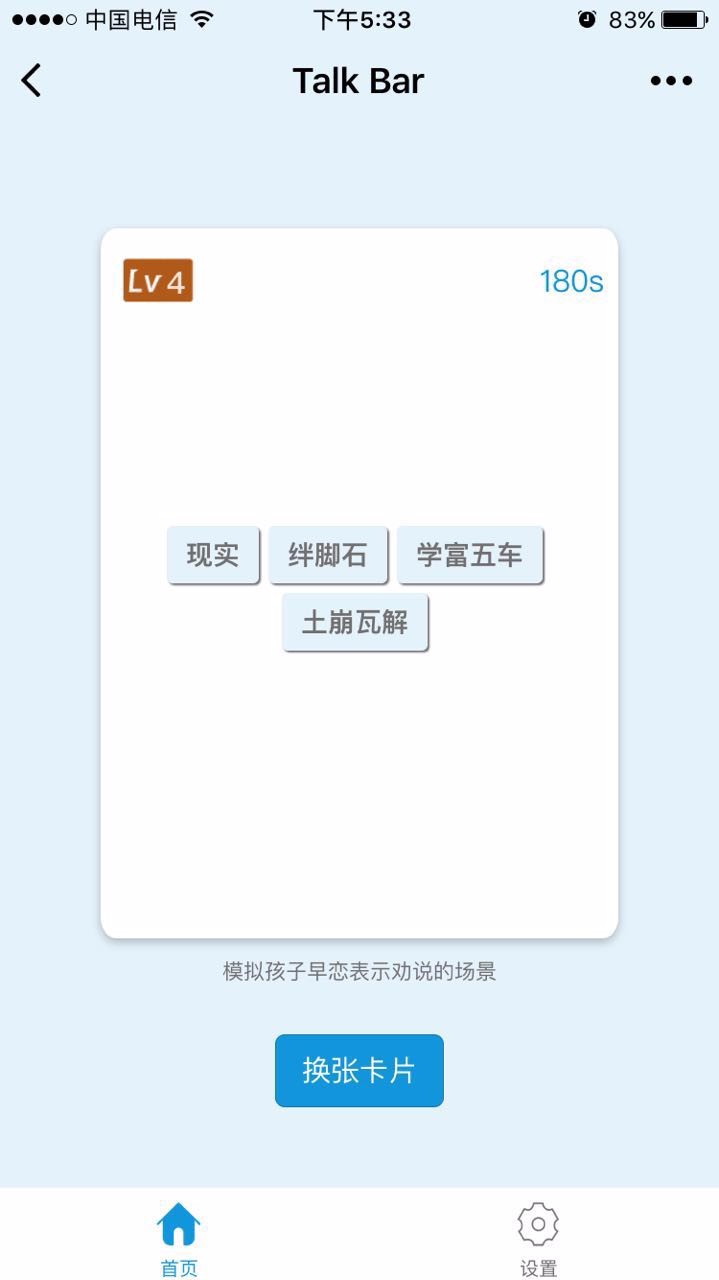The width and height of the screenshot is (719, 1280).
Task: Select the 绊脚石 word chip
Action: click(x=328, y=555)
